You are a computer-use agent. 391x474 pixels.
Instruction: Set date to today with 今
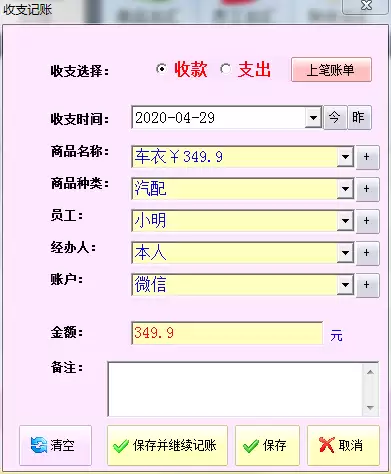click(335, 117)
